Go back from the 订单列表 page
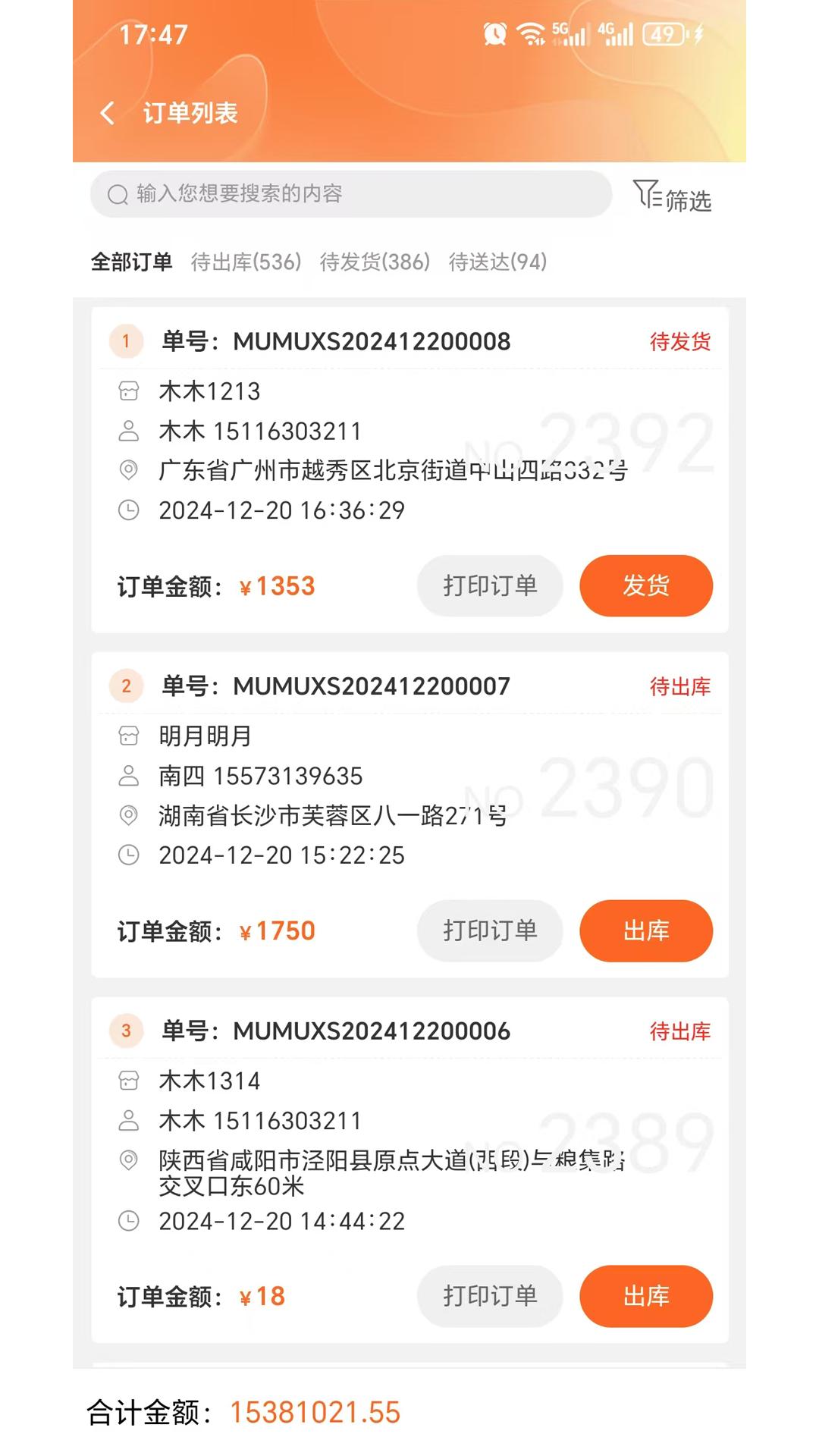The height and width of the screenshot is (1456, 819). pos(108,113)
